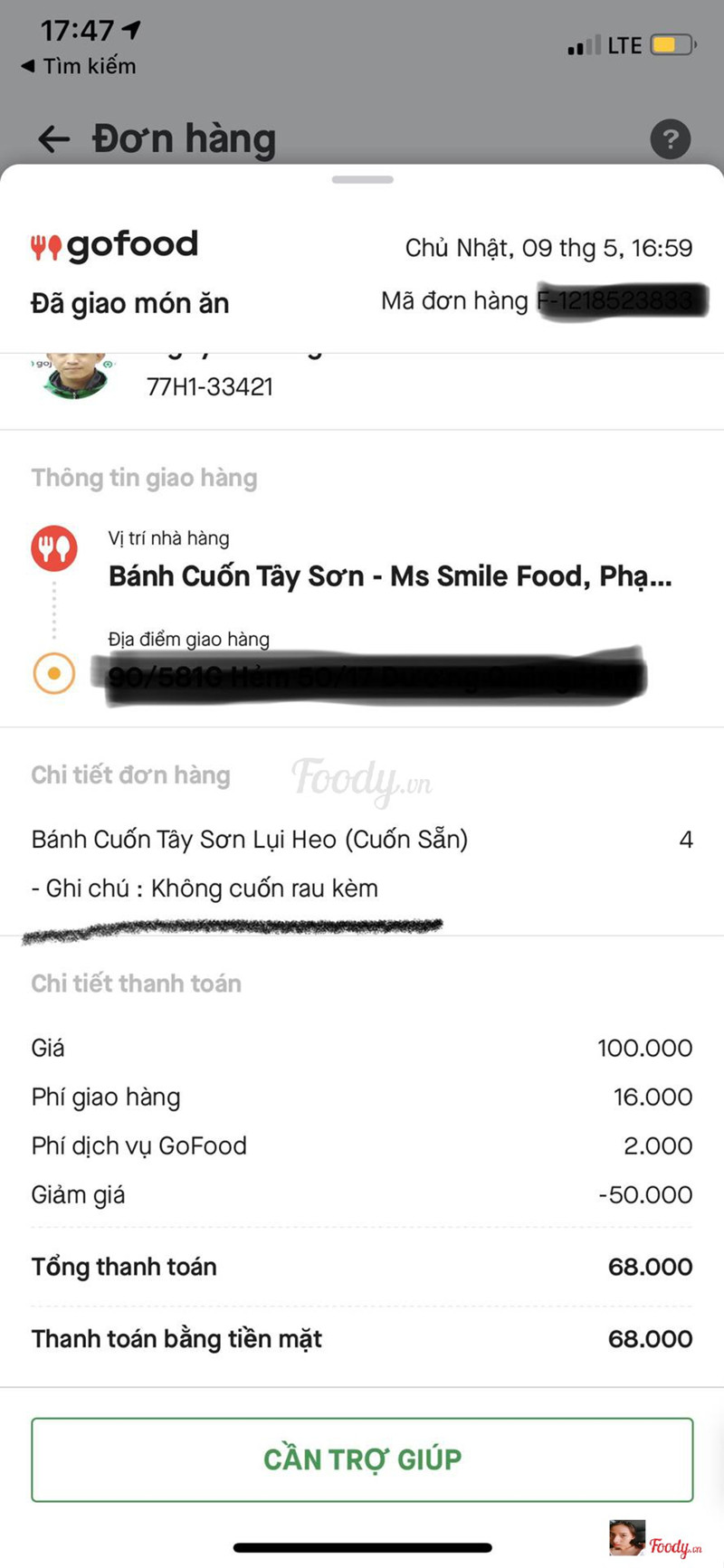Go back from the Đơn hàng page
Viewport: 724px width, 1568px height.
(54, 139)
